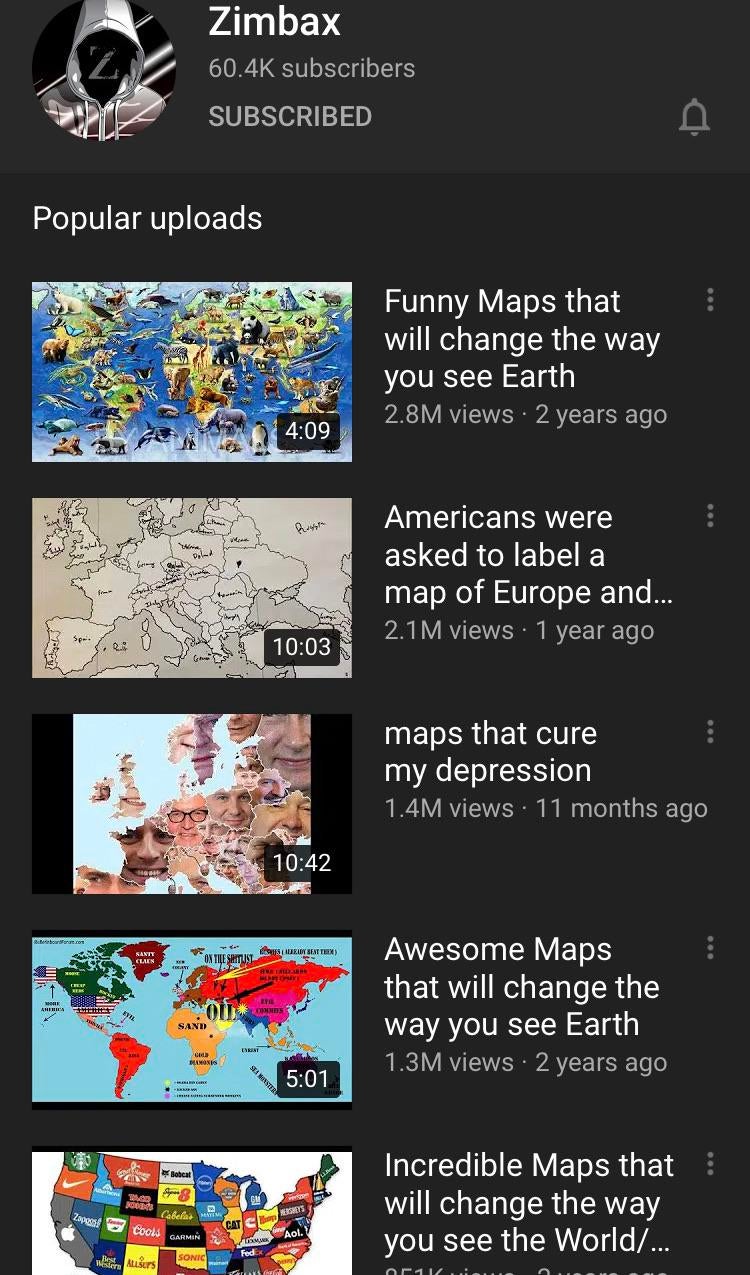Tap the notification bell for Zimbax
This screenshot has width=750, height=1275.
[694, 118]
